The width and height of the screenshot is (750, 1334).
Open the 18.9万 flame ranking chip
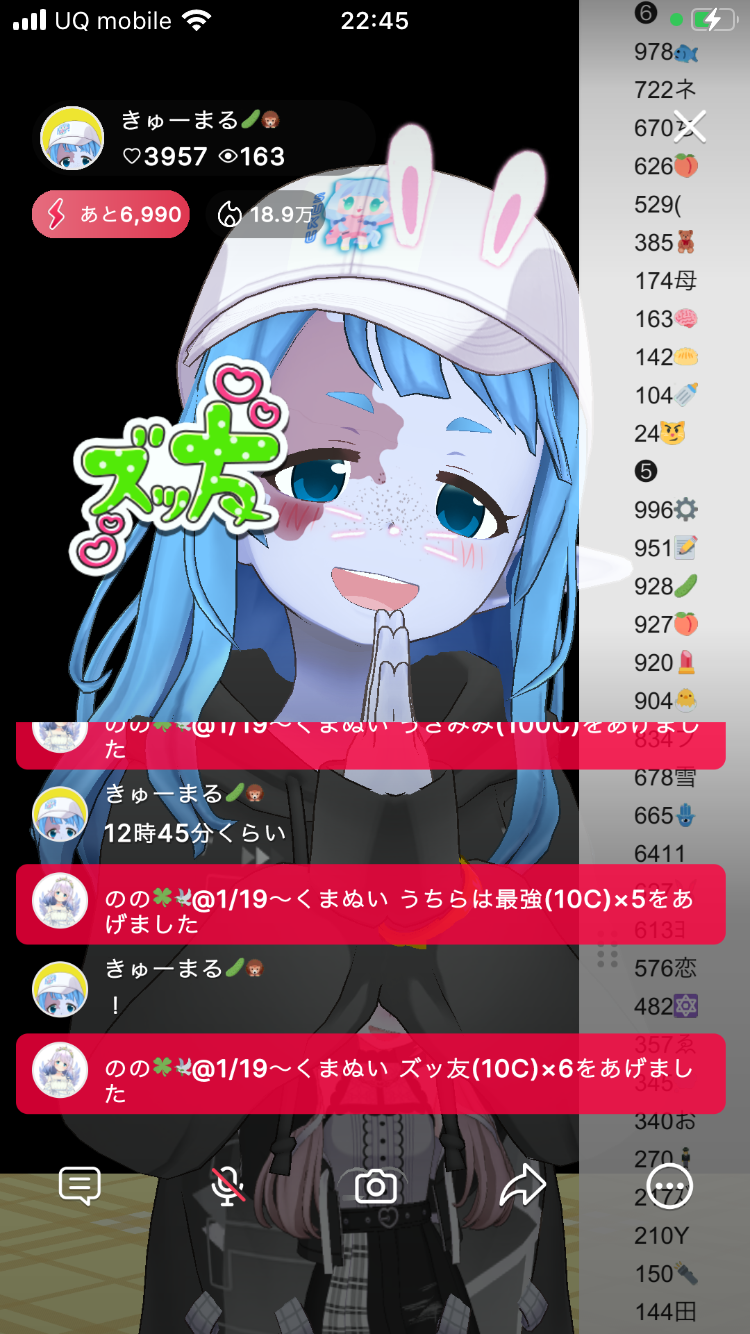click(266, 214)
